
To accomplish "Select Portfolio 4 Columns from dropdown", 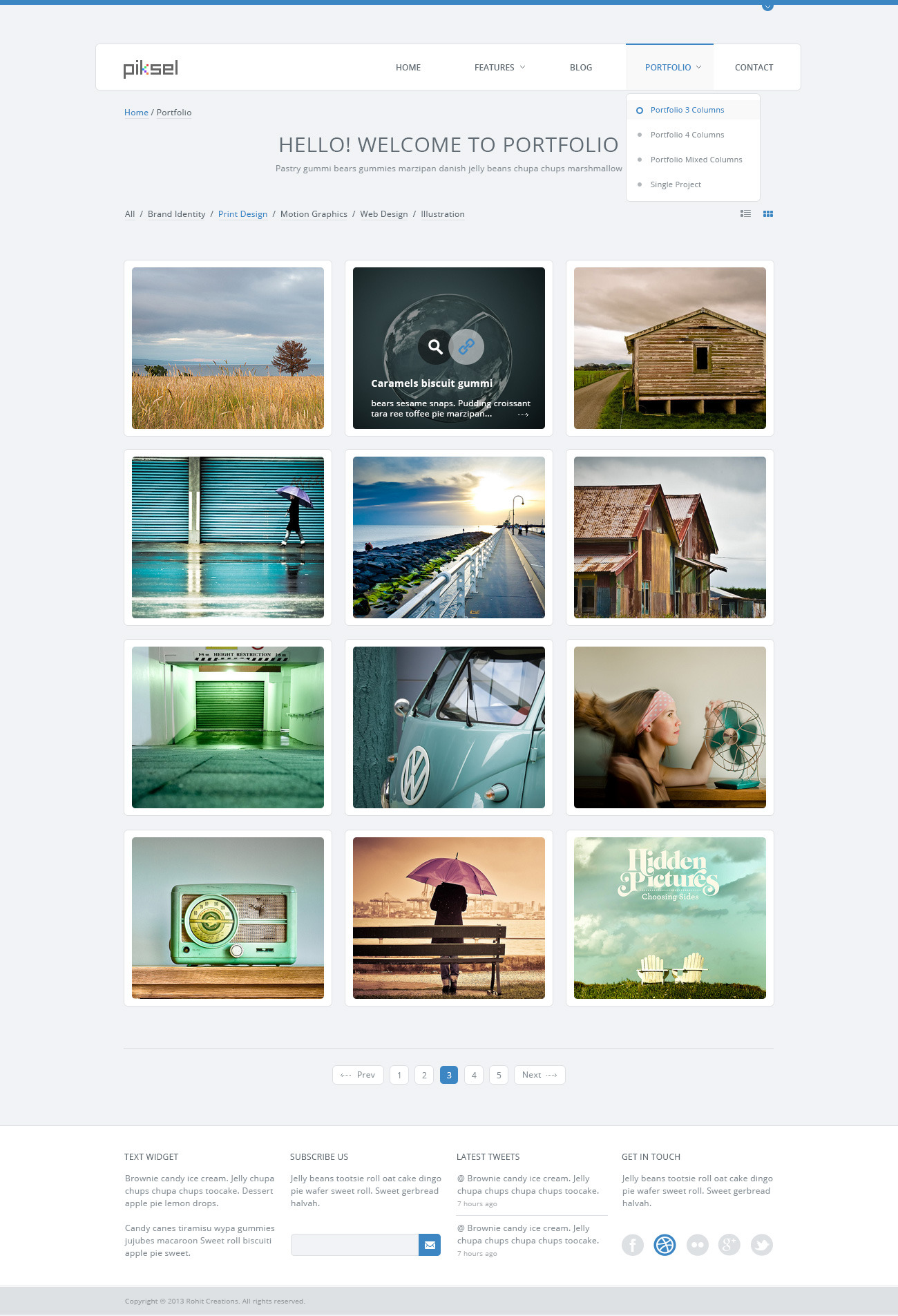I will [687, 135].
